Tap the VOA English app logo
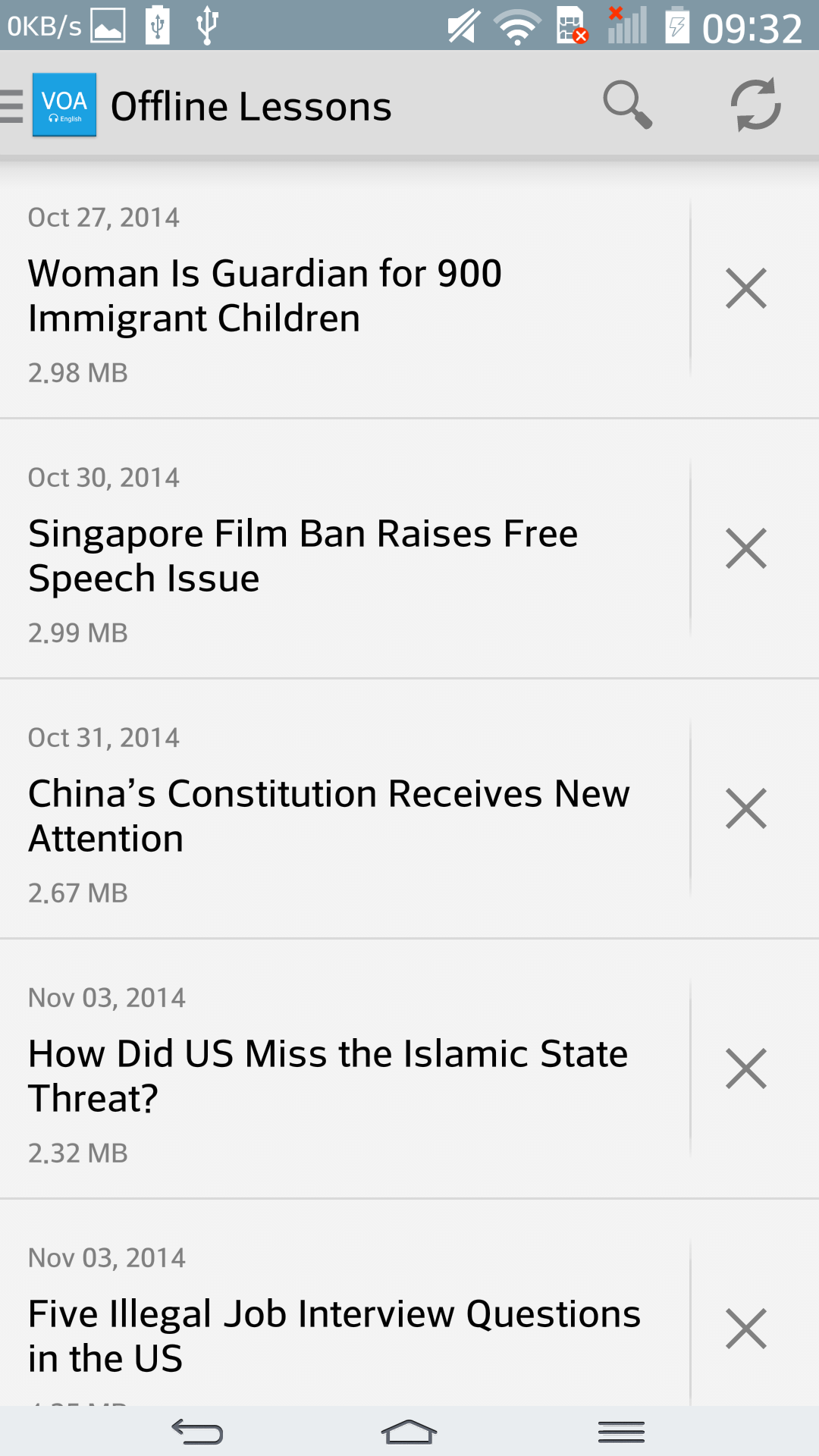The image size is (819, 1456). point(64,105)
